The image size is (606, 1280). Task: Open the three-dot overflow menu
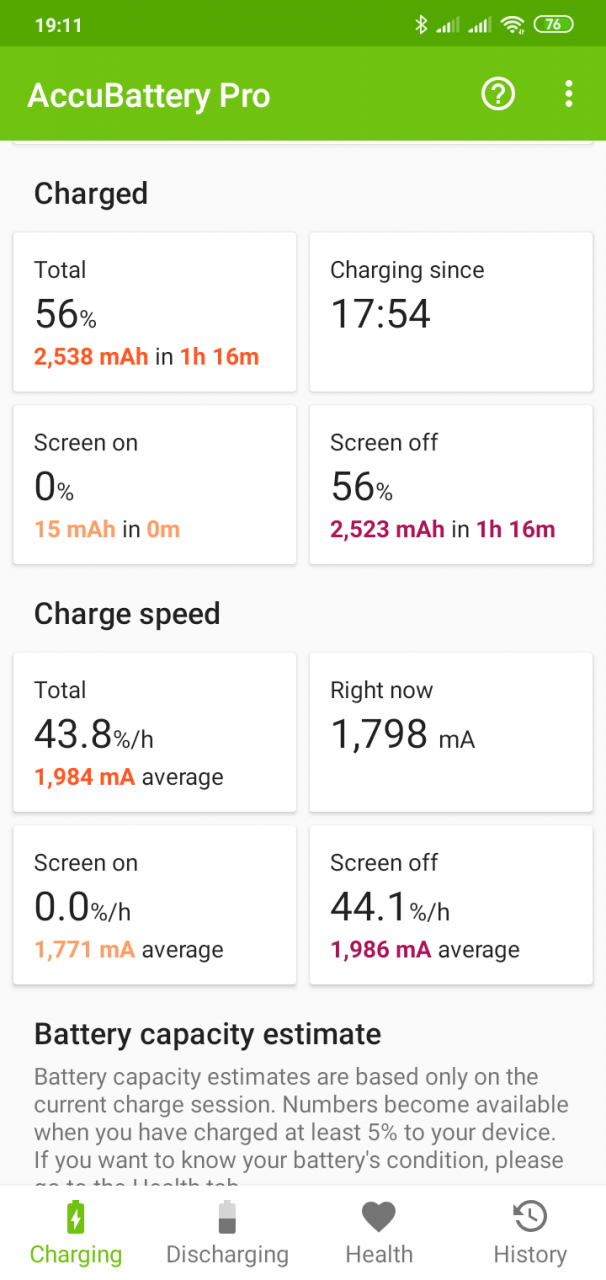pos(568,94)
